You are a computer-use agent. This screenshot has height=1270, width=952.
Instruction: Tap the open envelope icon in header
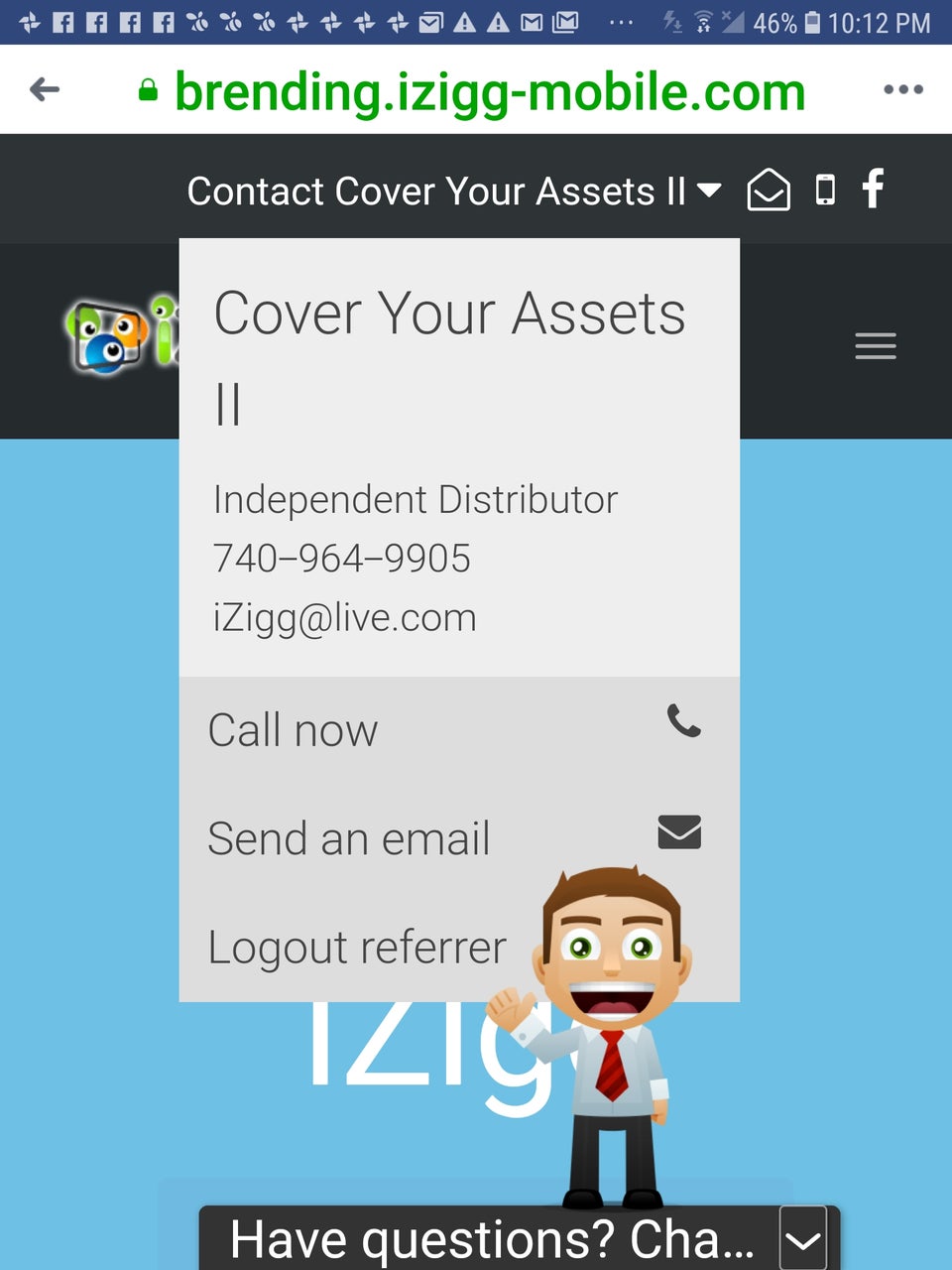pyautogui.click(x=768, y=190)
